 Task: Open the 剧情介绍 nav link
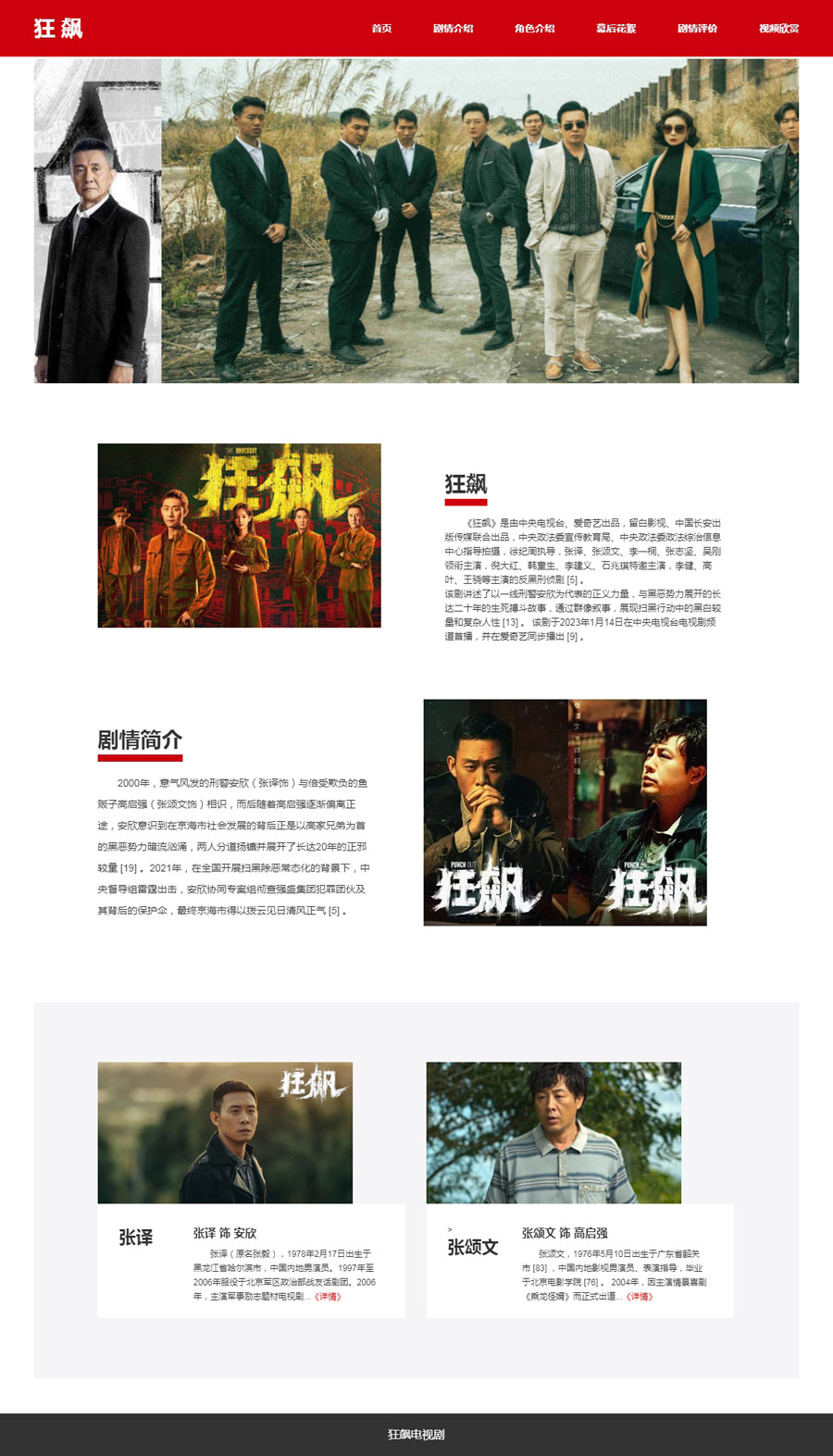coord(453,29)
